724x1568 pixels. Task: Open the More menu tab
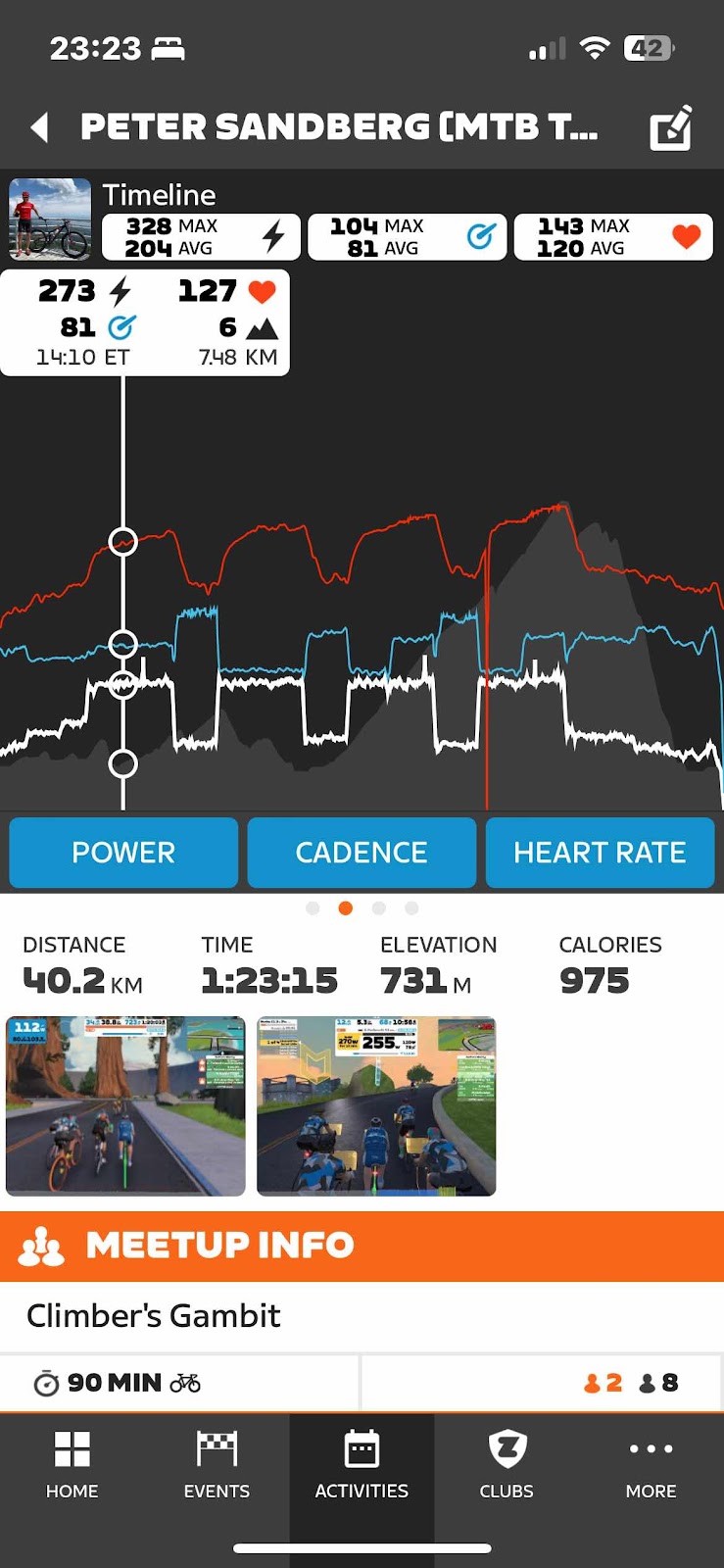pos(651,1465)
